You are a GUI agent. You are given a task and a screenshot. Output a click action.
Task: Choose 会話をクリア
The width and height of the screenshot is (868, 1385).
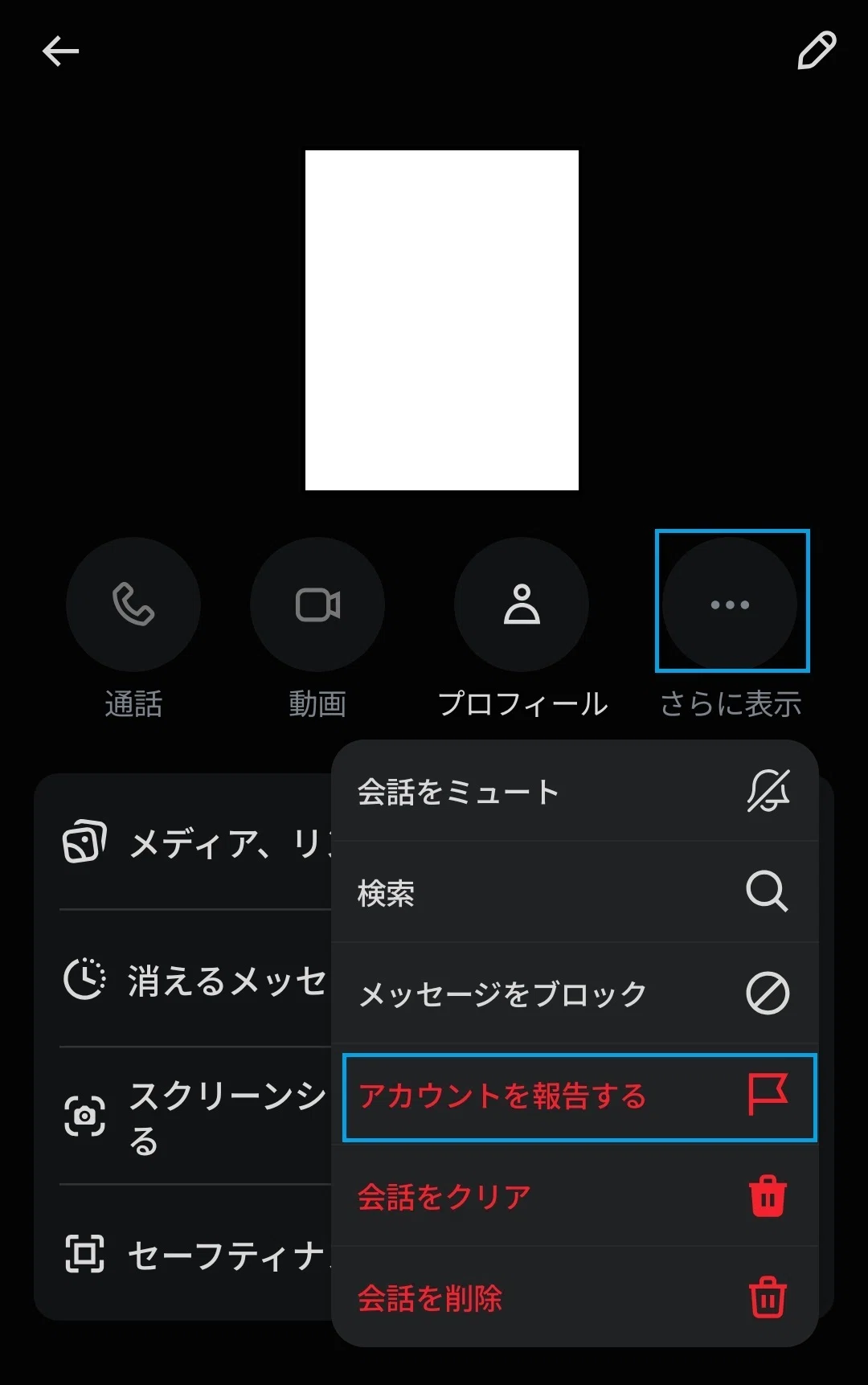[x=575, y=1196]
